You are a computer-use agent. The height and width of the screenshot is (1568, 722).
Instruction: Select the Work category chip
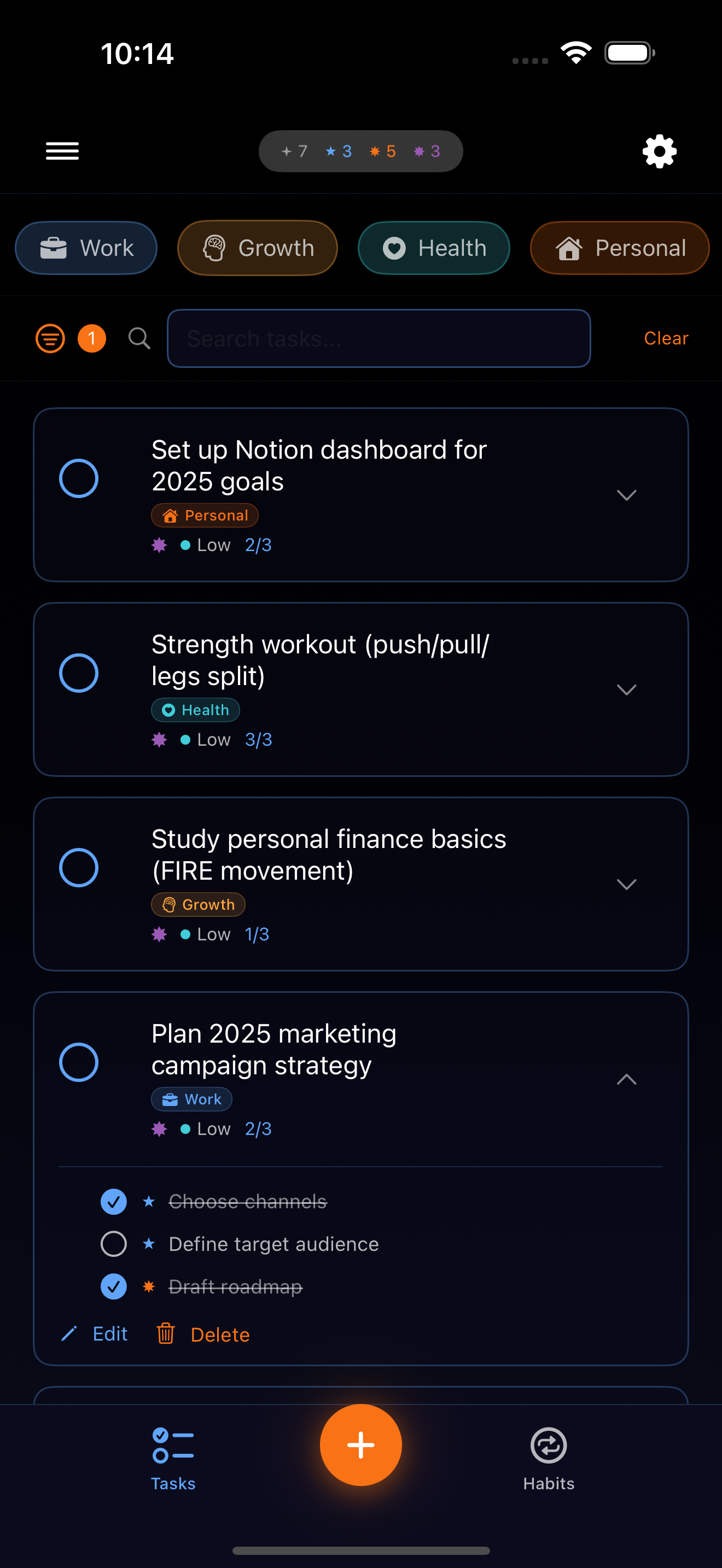click(86, 248)
